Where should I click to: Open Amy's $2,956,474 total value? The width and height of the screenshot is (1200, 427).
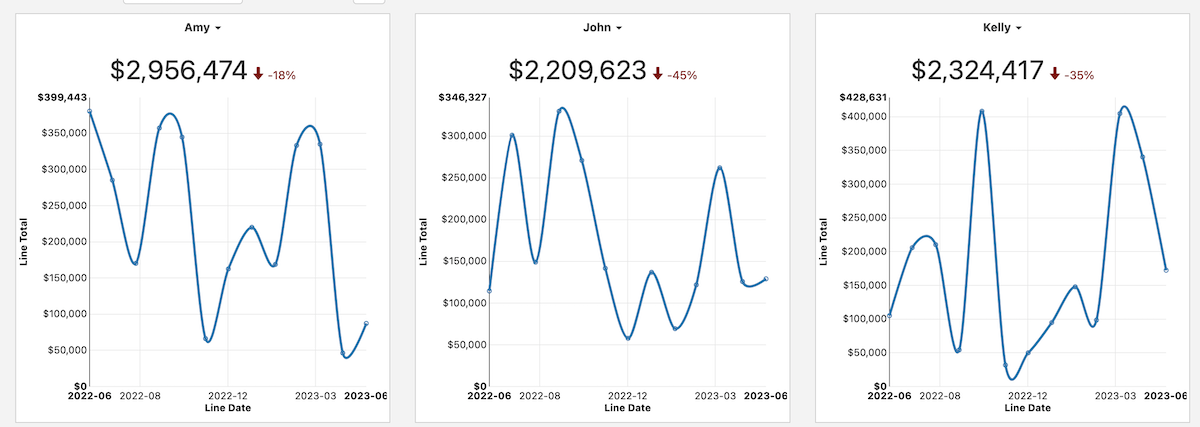click(179, 71)
